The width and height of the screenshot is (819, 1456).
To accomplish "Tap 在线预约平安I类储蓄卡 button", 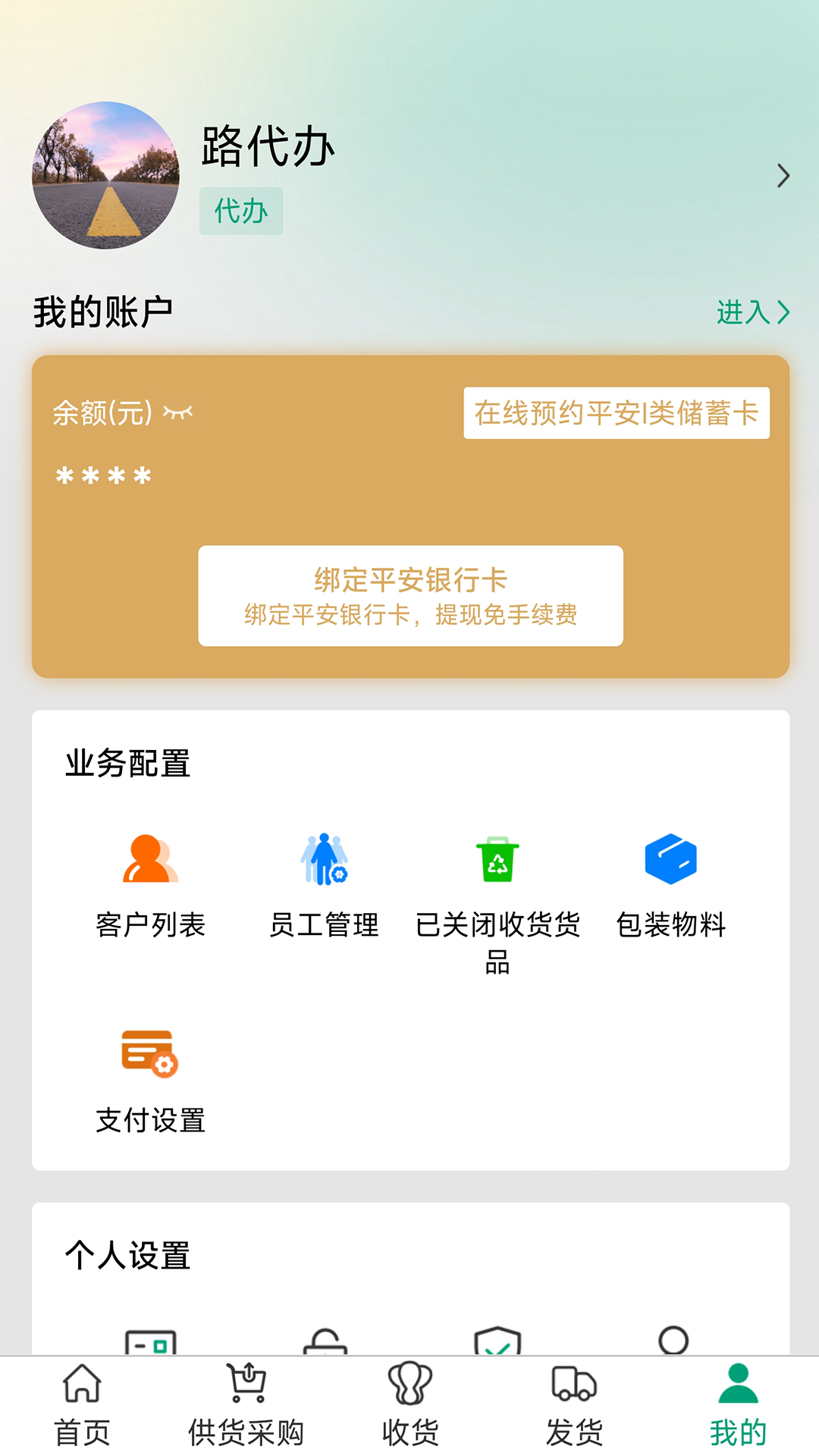I will (x=616, y=413).
